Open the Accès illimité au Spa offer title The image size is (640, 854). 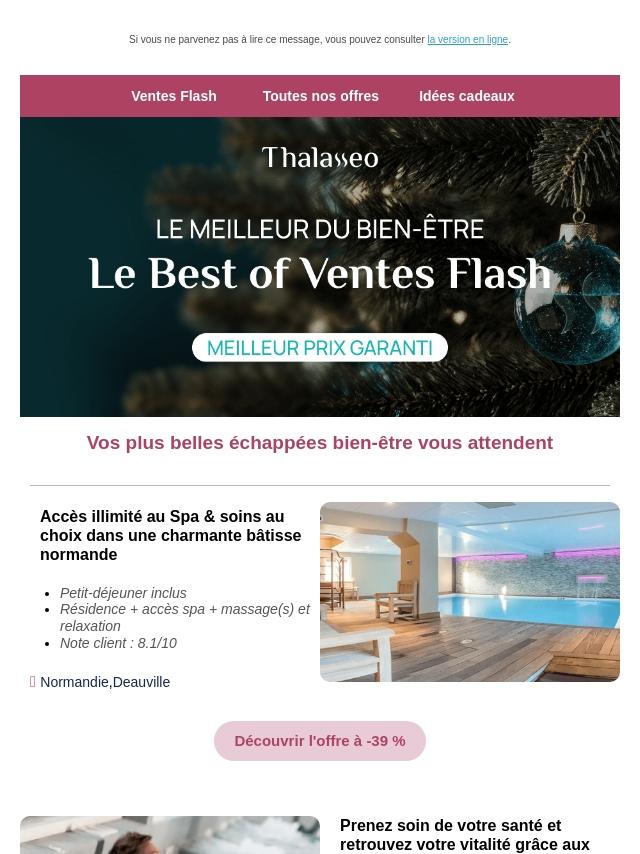(x=170, y=535)
